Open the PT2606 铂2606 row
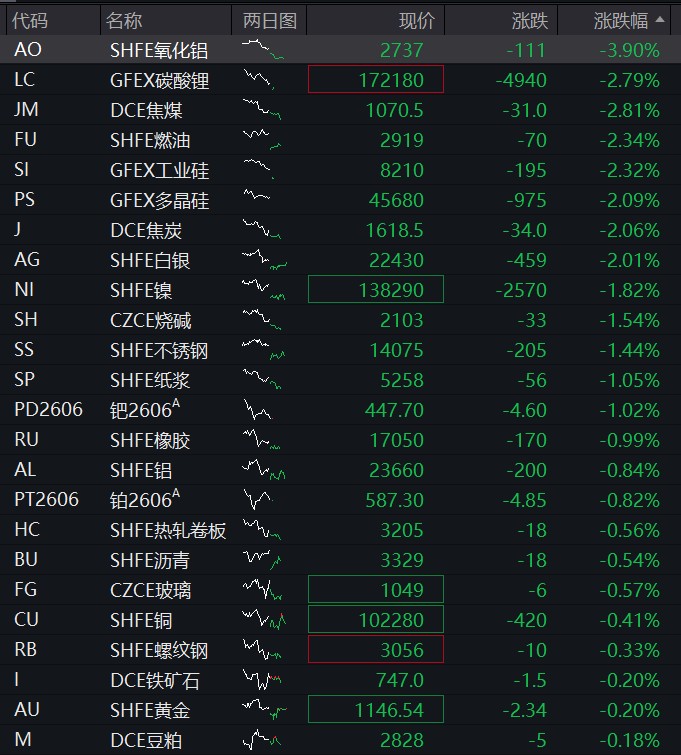Screen dimensions: 681x755 coord(340,500)
